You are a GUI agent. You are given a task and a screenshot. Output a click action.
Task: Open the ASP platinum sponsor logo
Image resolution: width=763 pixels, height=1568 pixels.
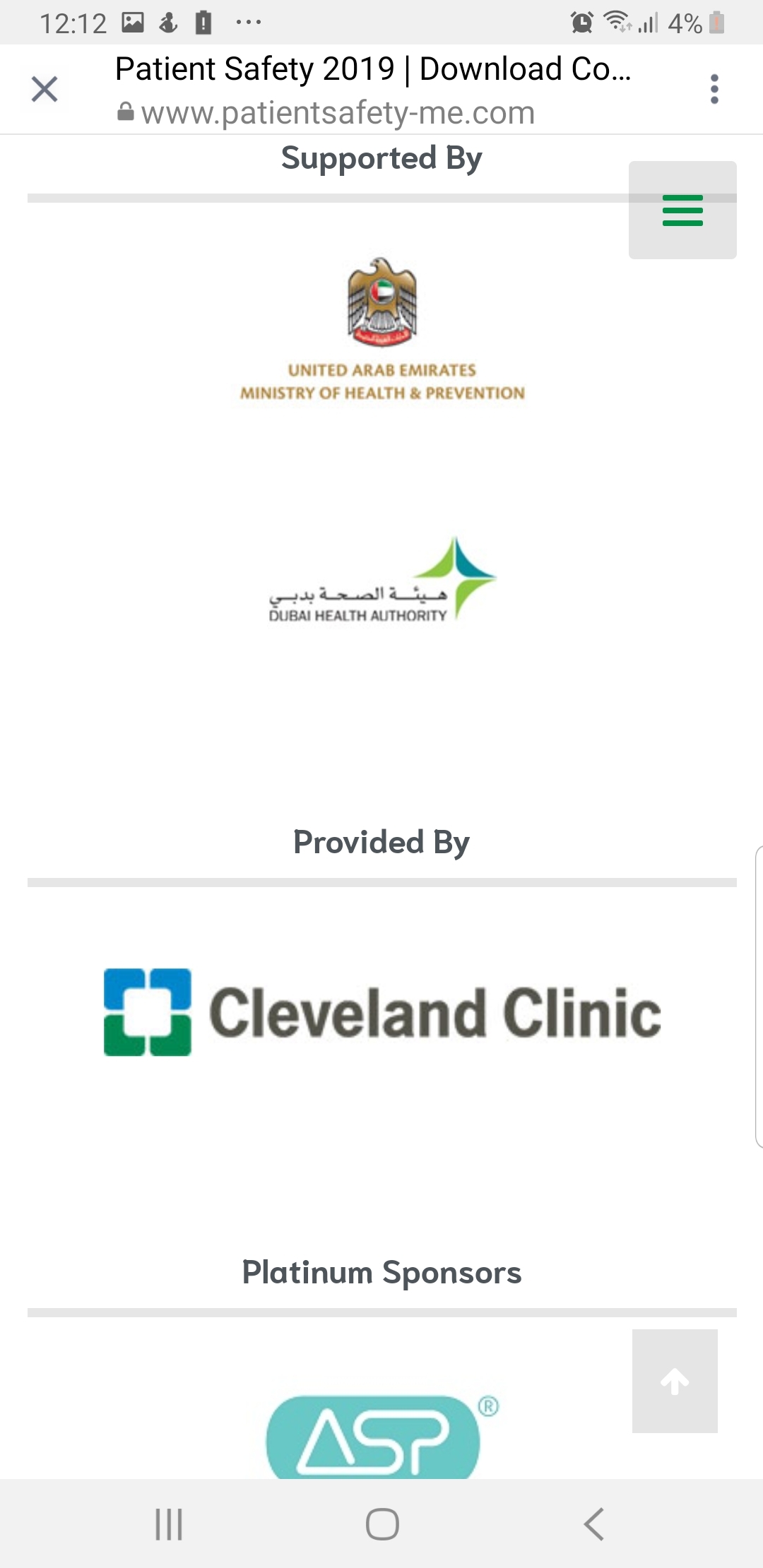pos(382,1437)
